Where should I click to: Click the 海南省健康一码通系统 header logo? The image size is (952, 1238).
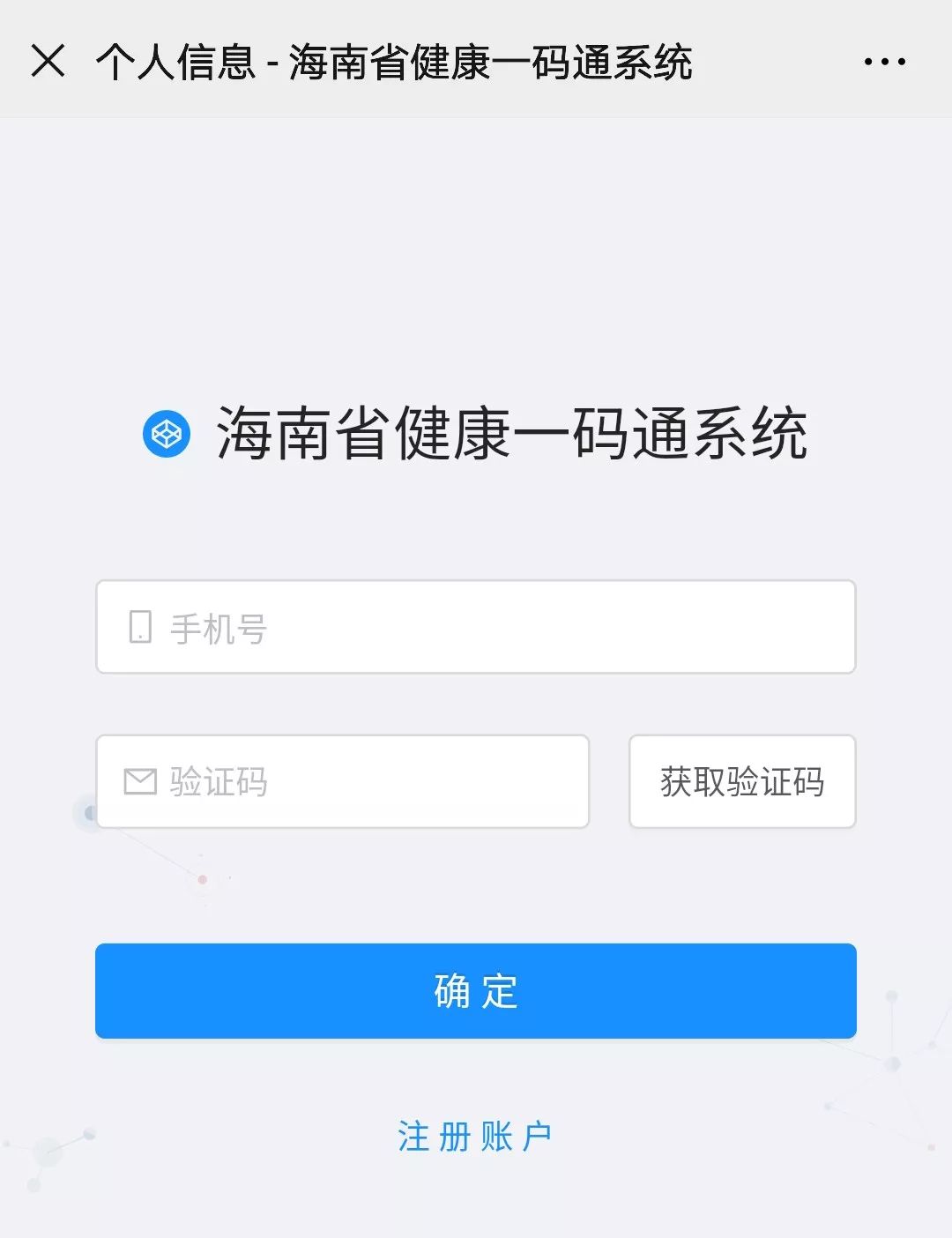[166, 433]
